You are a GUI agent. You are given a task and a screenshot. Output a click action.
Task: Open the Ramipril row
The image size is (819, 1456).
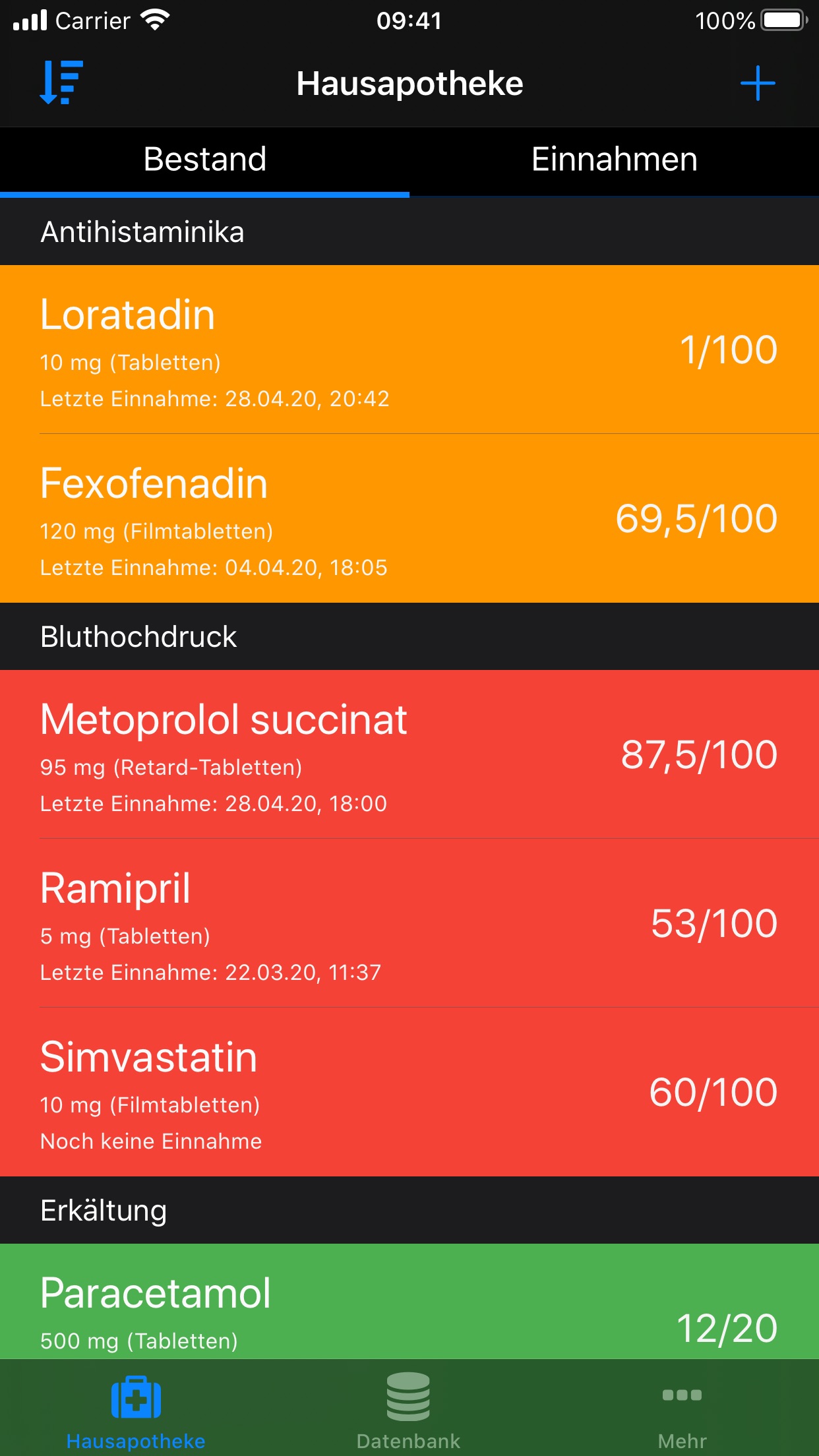[409, 923]
